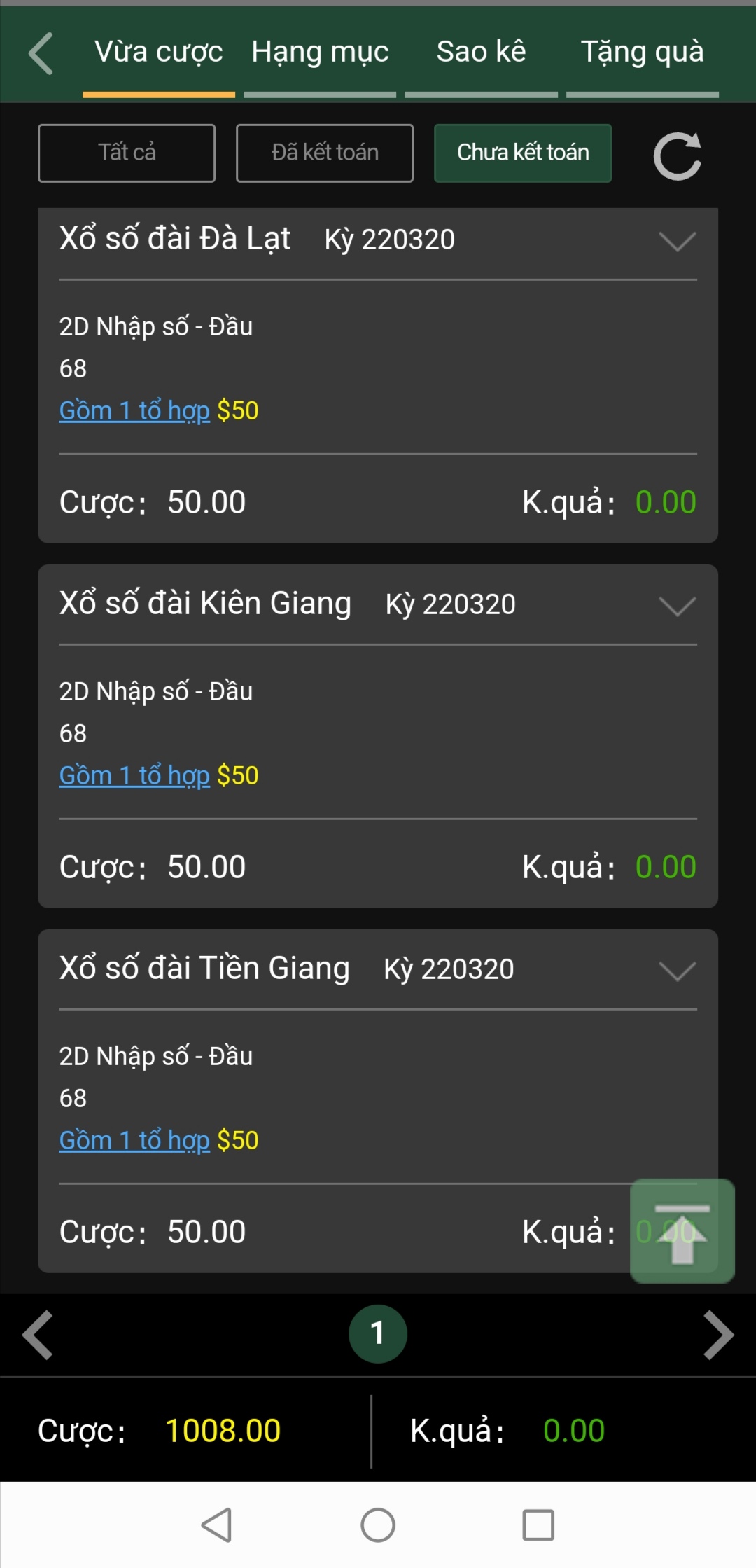Go to the previous results page

tap(38, 1335)
